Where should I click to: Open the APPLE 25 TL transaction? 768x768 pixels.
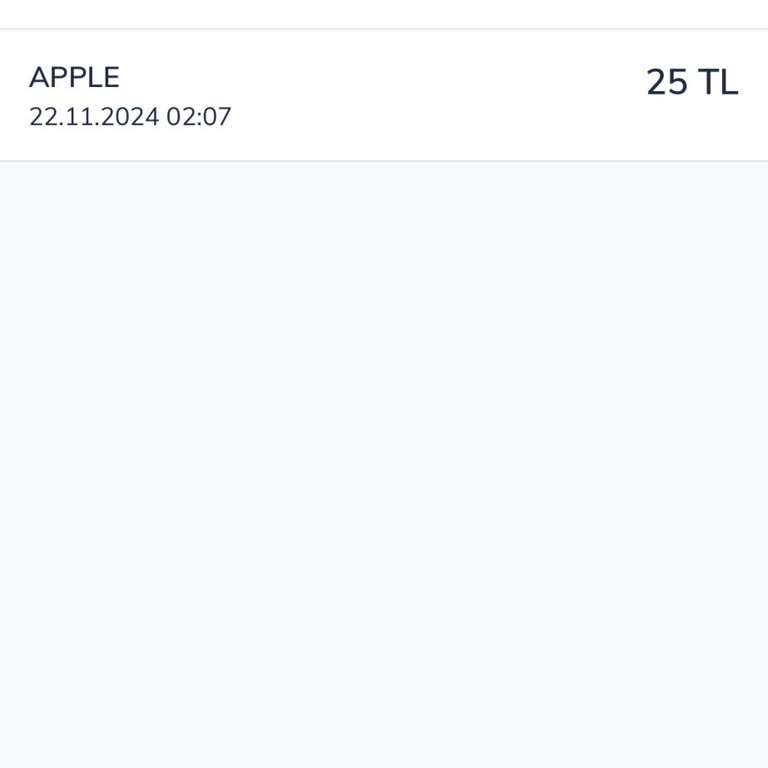click(384, 95)
